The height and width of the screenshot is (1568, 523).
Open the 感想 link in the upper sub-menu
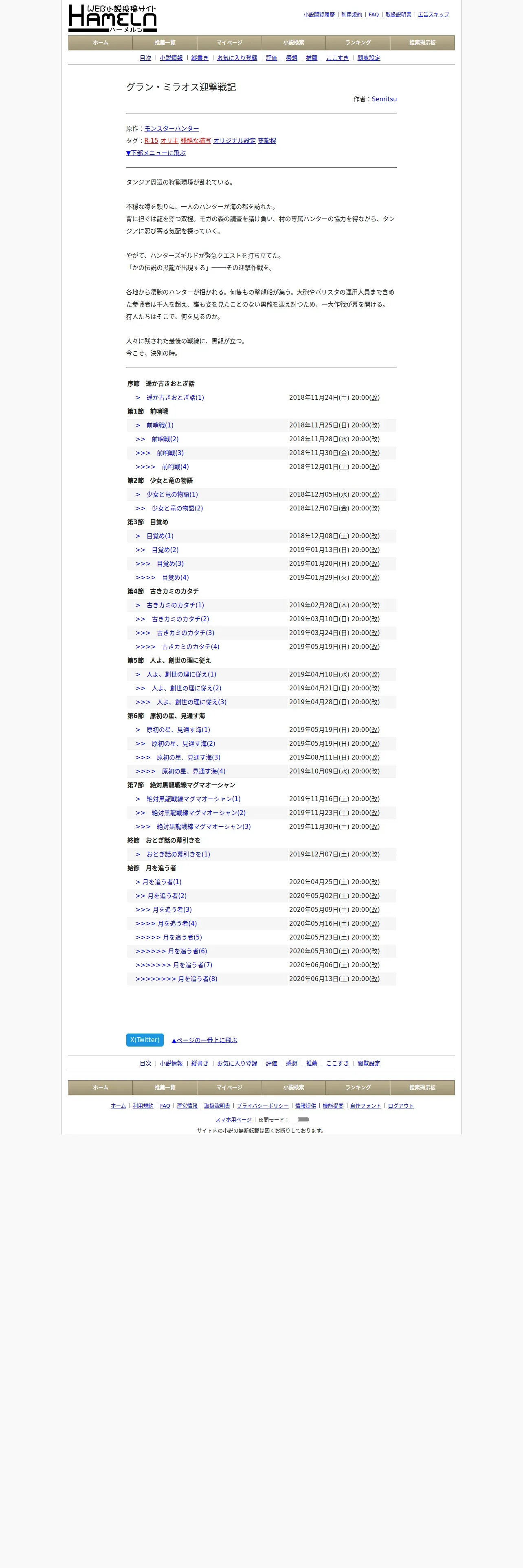point(292,58)
